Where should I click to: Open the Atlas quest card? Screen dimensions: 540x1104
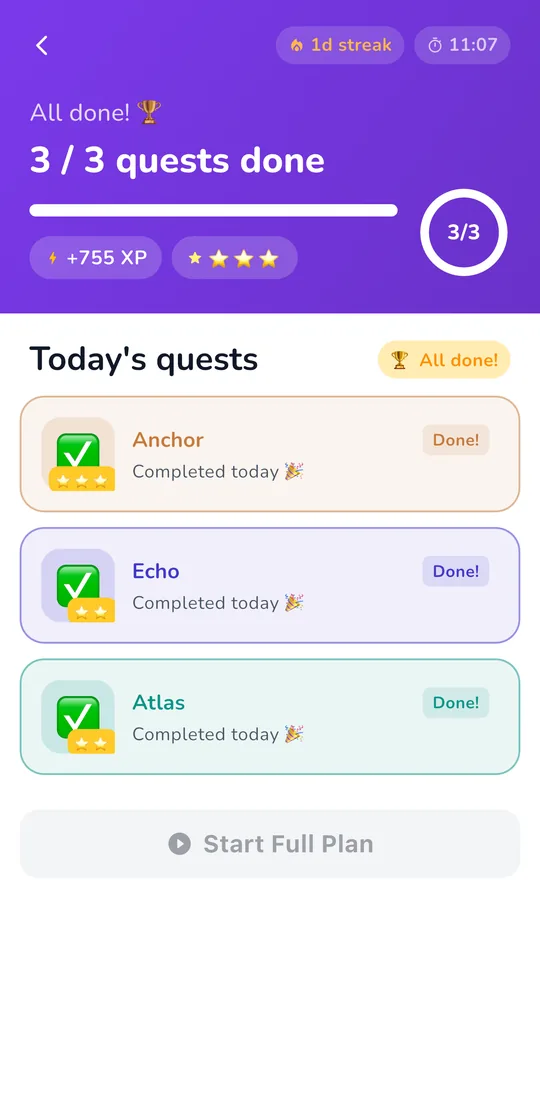(x=270, y=717)
